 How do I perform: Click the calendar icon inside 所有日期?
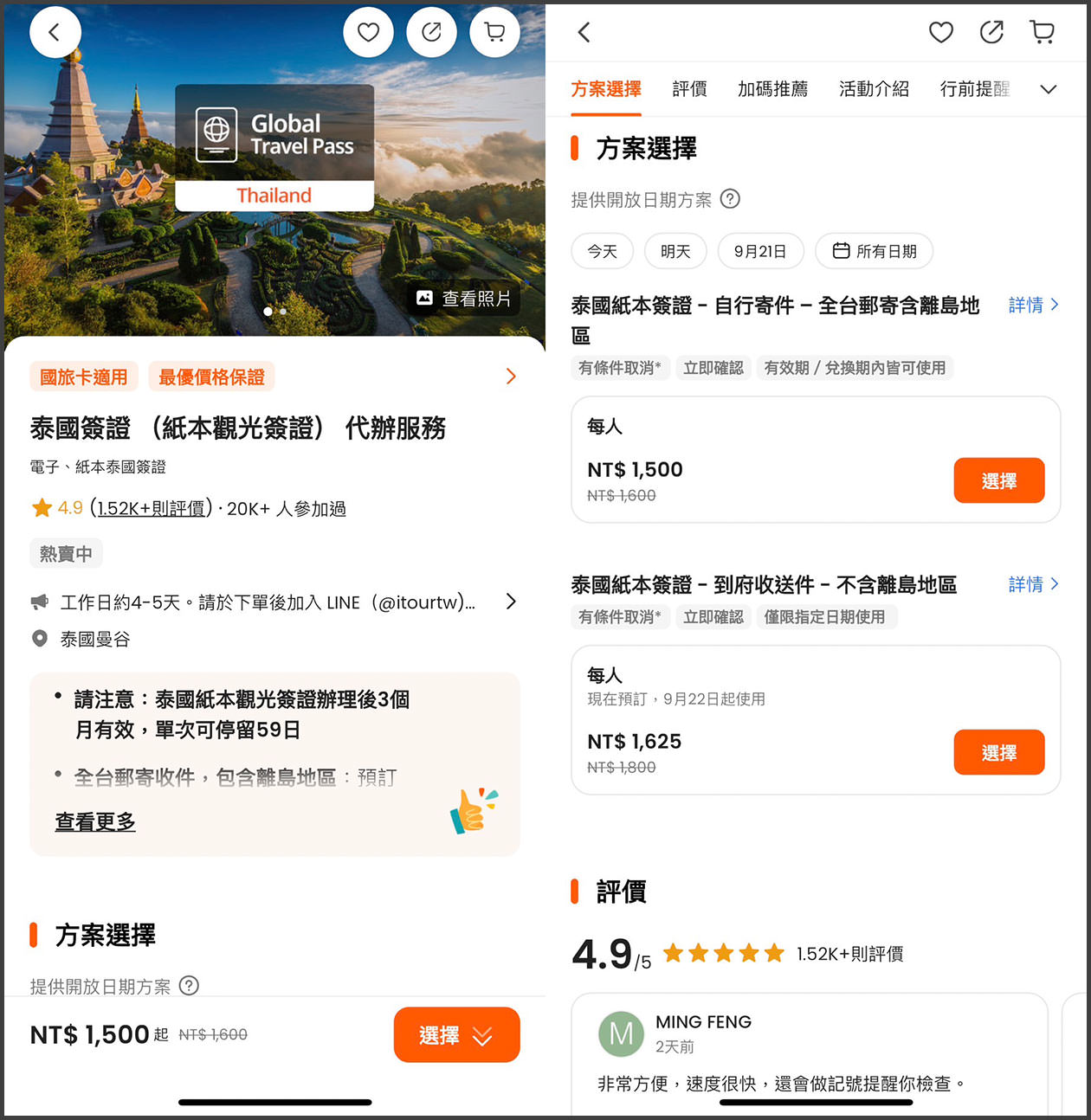pyautogui.click(x=842, y=251)
